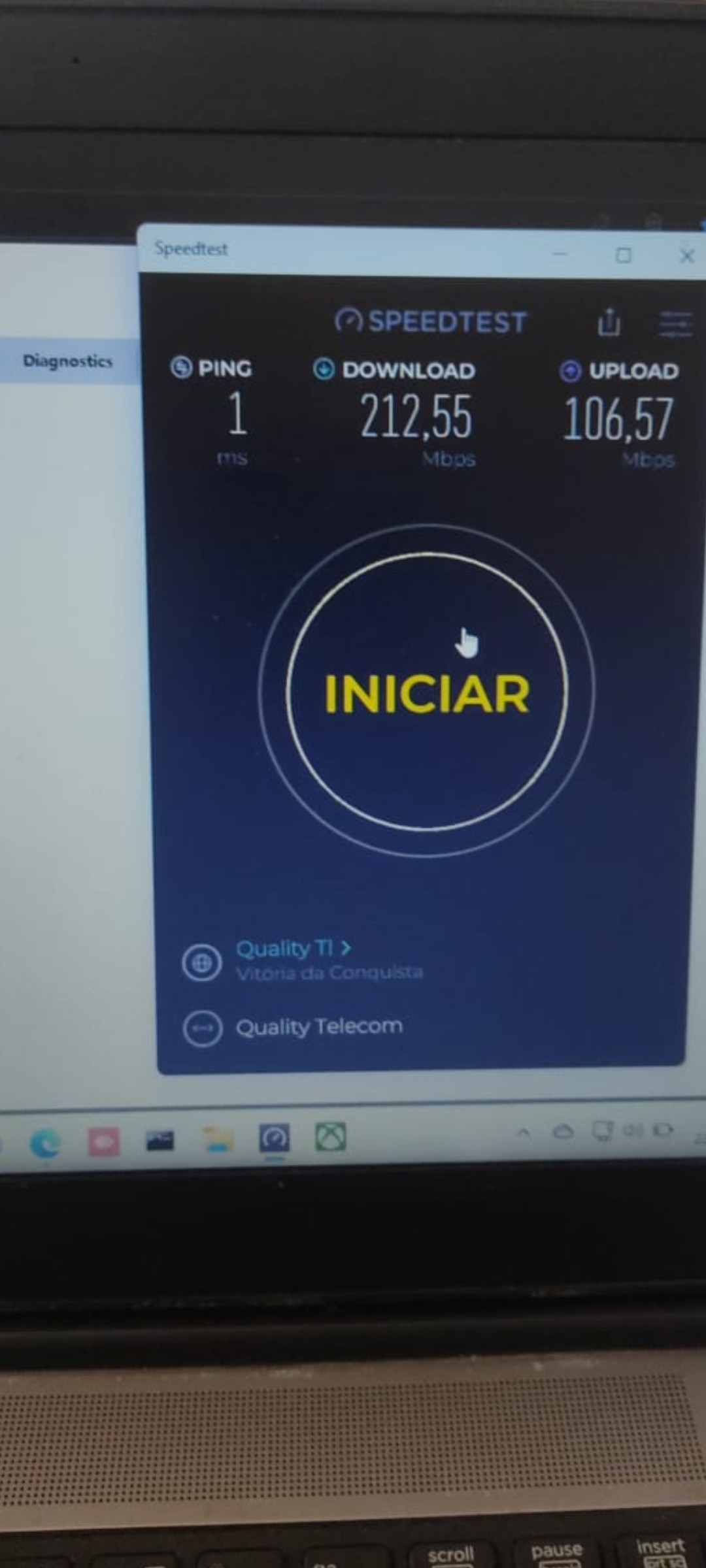Close the Speedtest window
Screen dimensions: 706x1568
pyautogui.click(x=686, y=256)
